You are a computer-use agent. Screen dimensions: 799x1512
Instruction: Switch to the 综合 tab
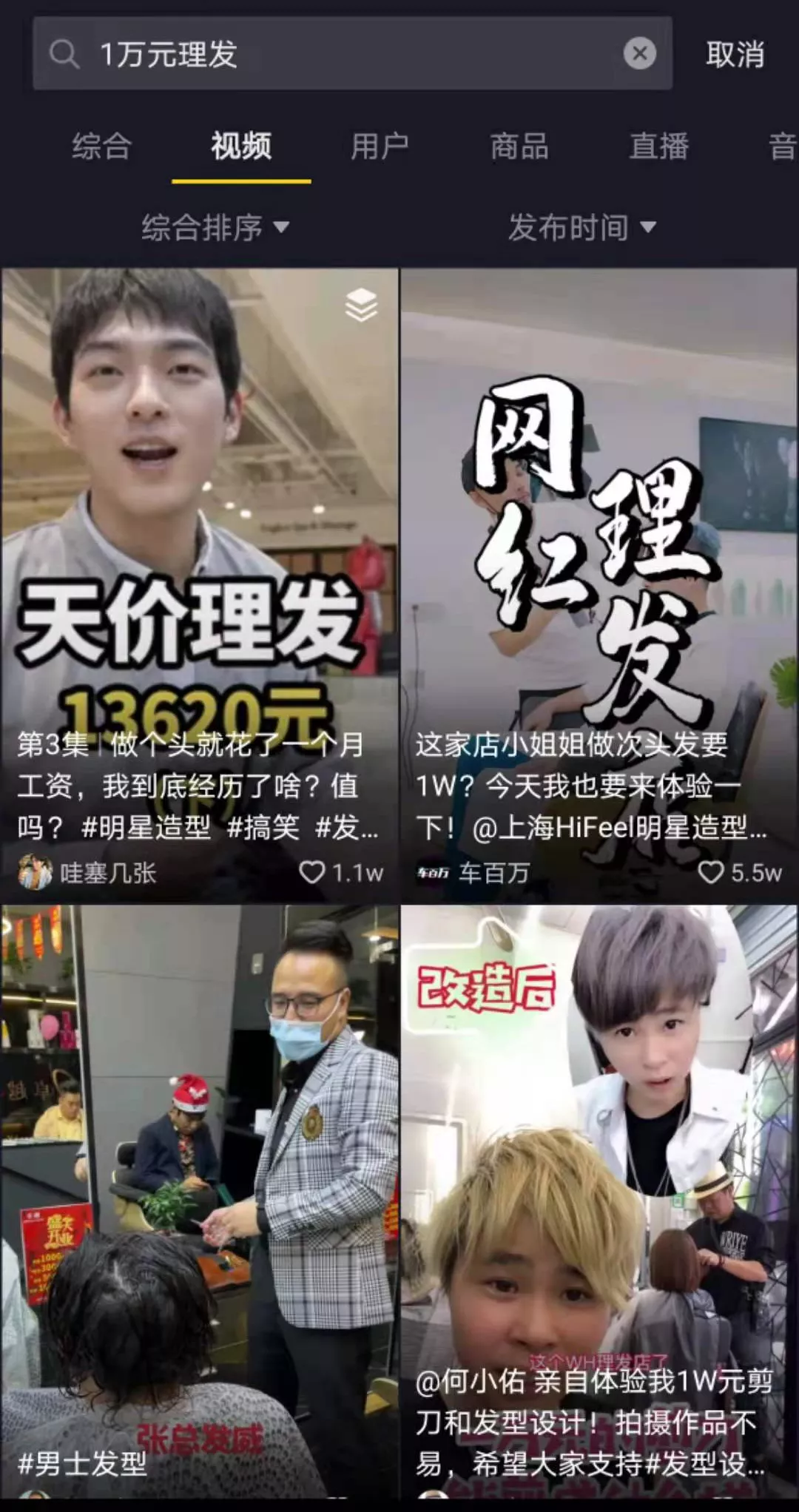(102, 146)
